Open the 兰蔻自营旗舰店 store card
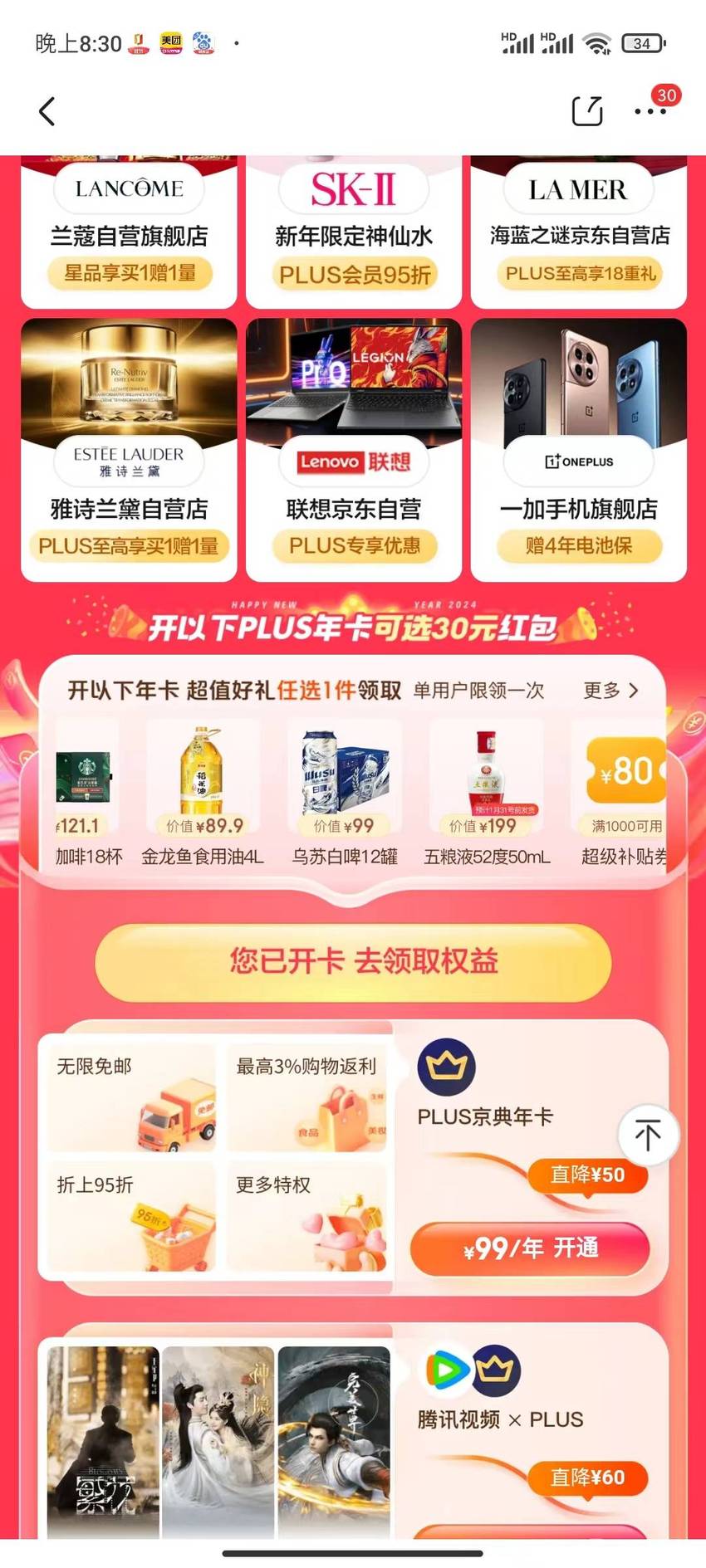Viewport: 706px width, 1568px height. [x=129, y=232]
